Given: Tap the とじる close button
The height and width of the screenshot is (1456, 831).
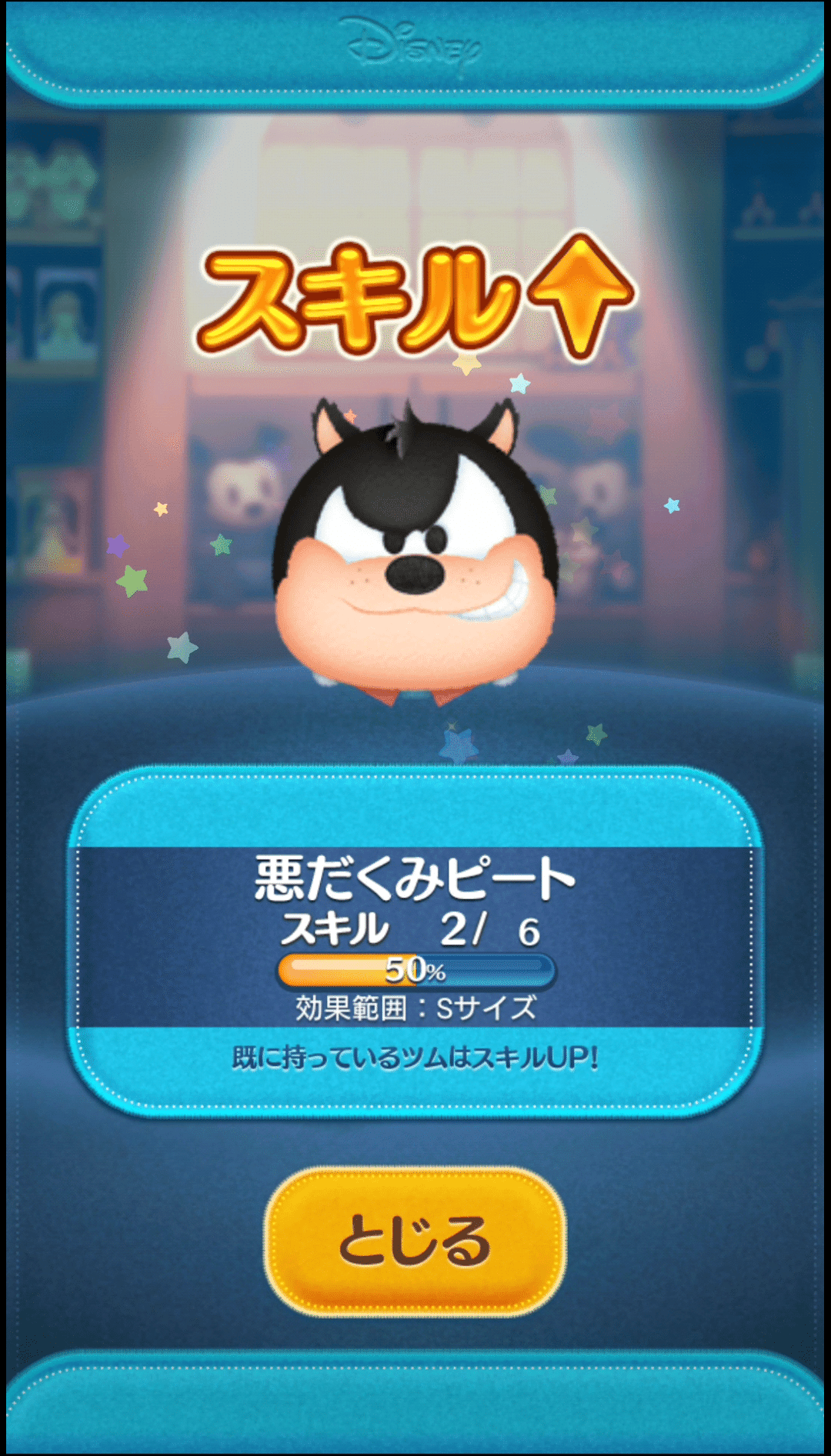Looking at the screenshot, I should [x=415, y=1241].
